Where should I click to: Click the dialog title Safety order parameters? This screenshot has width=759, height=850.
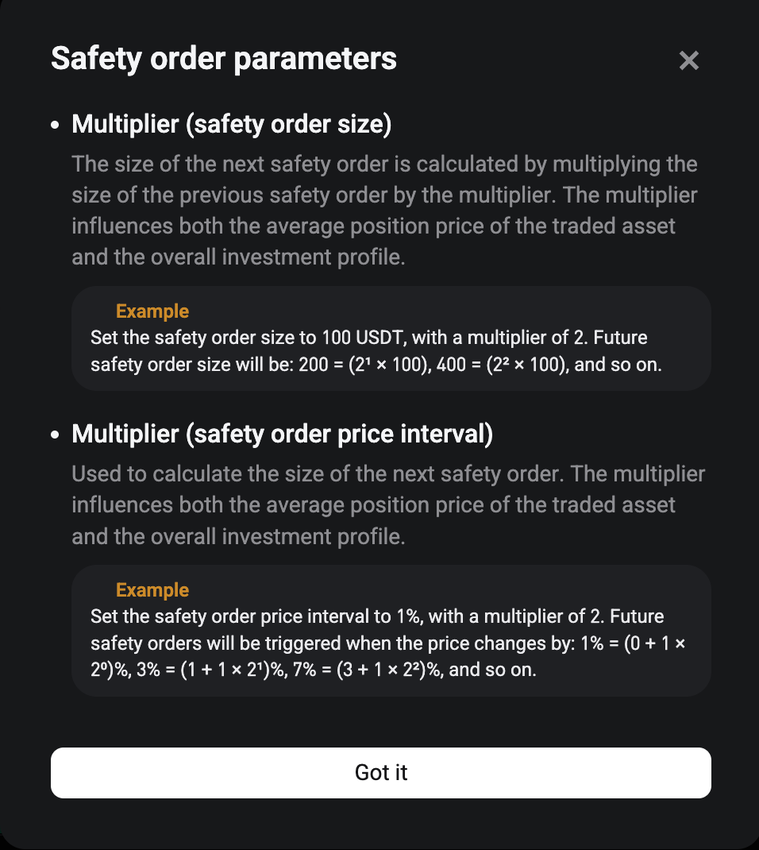(x=223, y=58)
